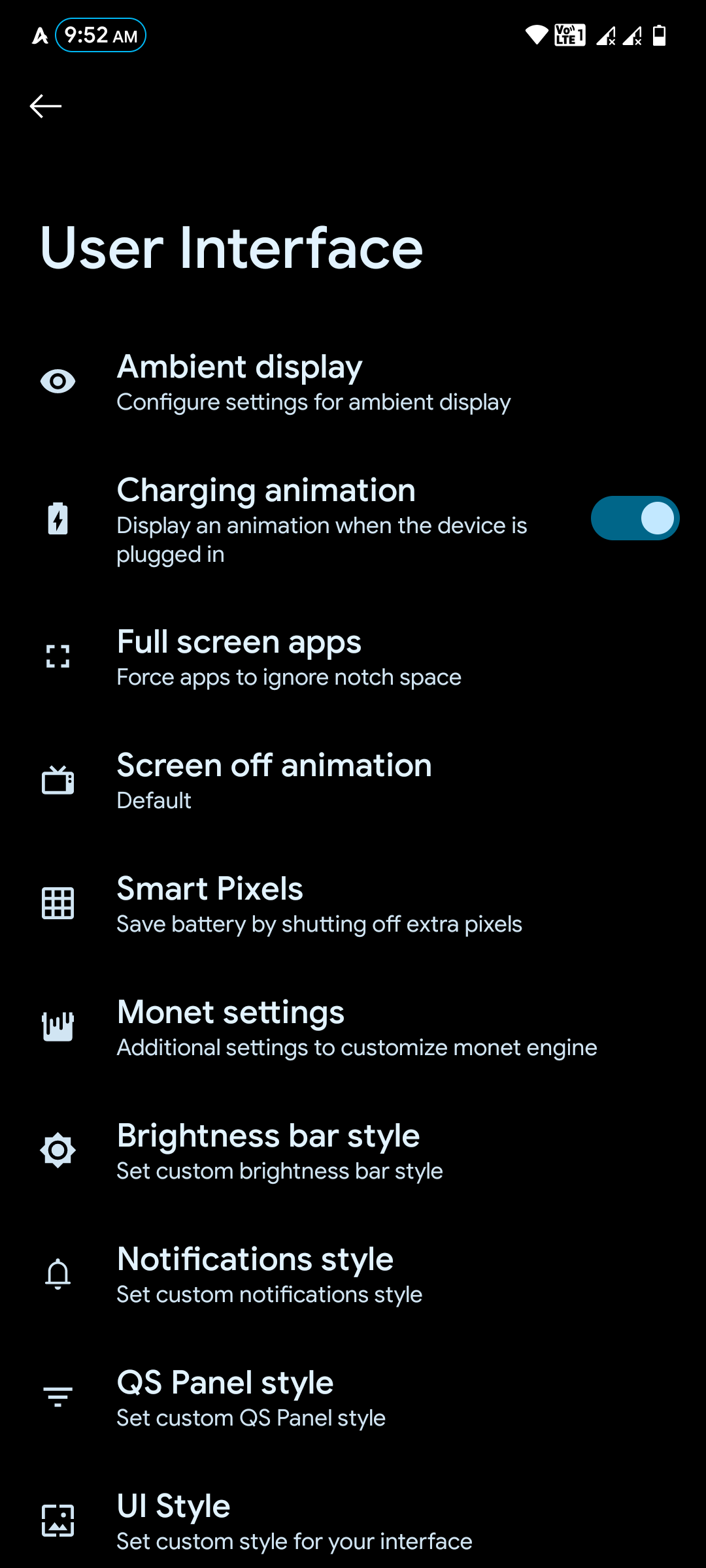The image size is (706, 1568).
Task: Open Full screen apps option
Action: point(289,657)
